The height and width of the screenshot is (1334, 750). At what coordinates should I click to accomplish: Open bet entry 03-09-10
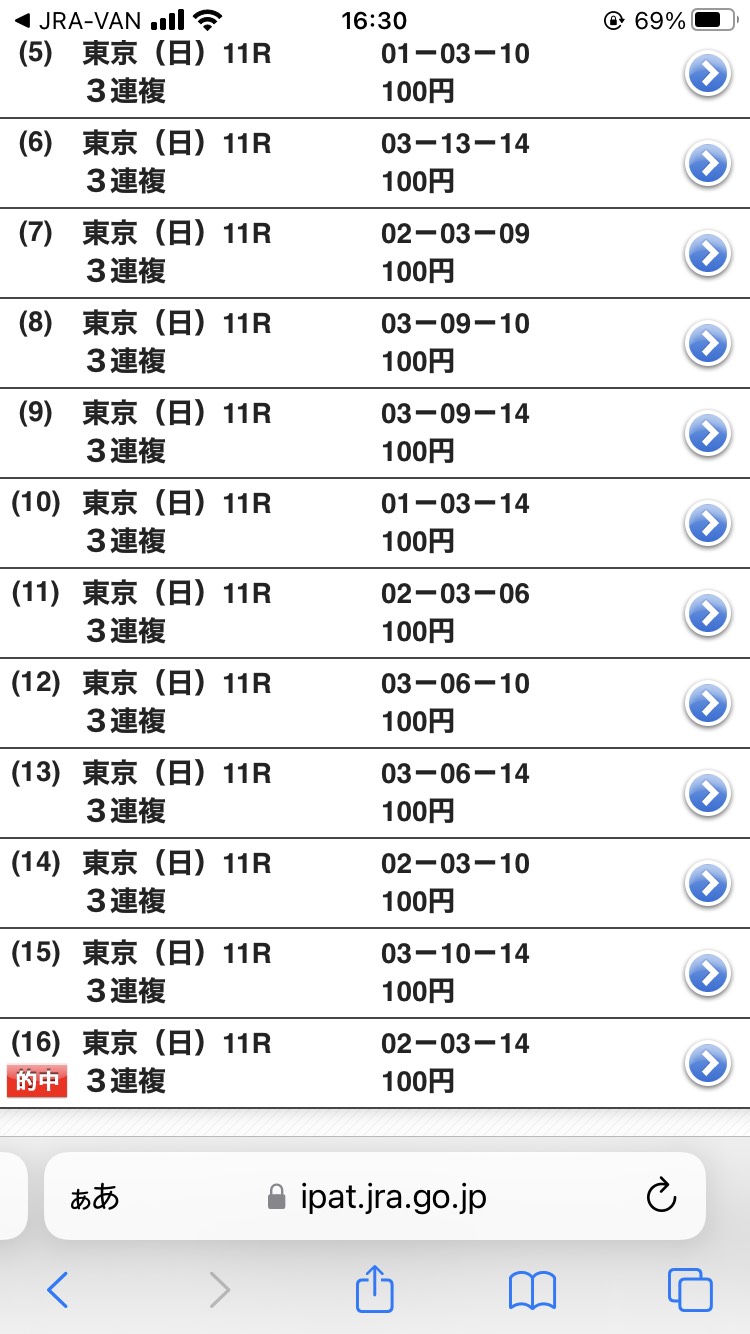[708, 343]
